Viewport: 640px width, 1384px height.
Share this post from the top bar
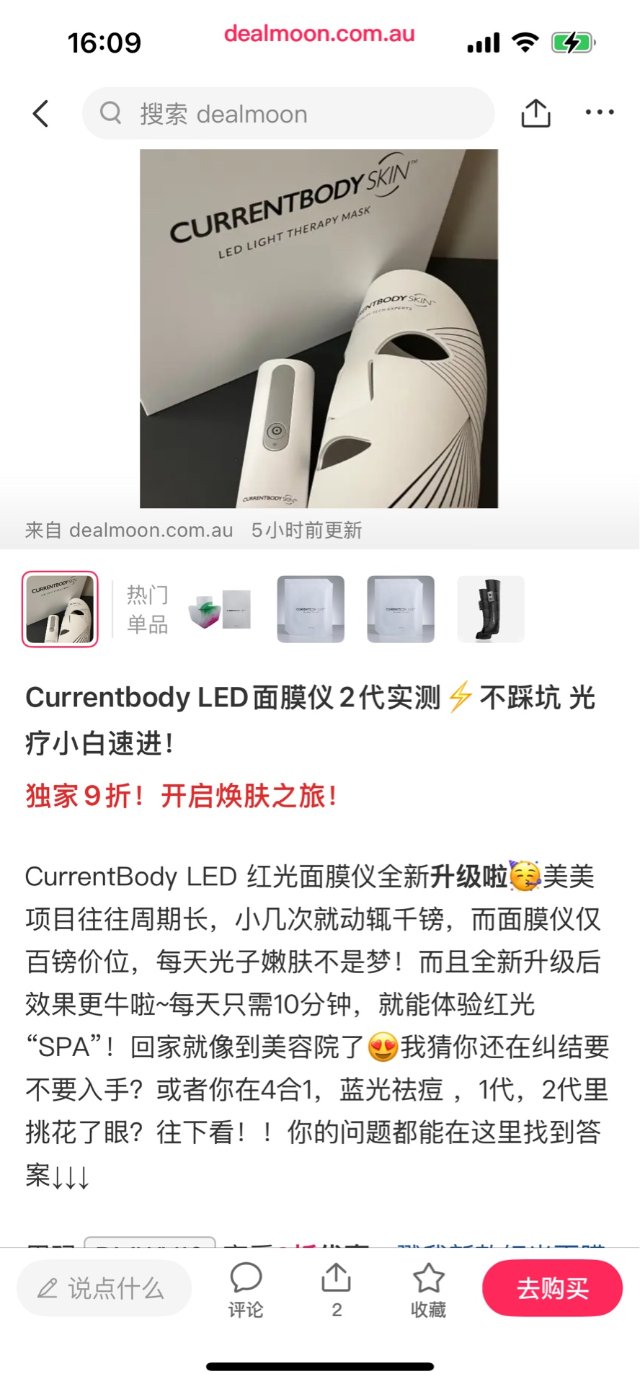click(536, 113)
